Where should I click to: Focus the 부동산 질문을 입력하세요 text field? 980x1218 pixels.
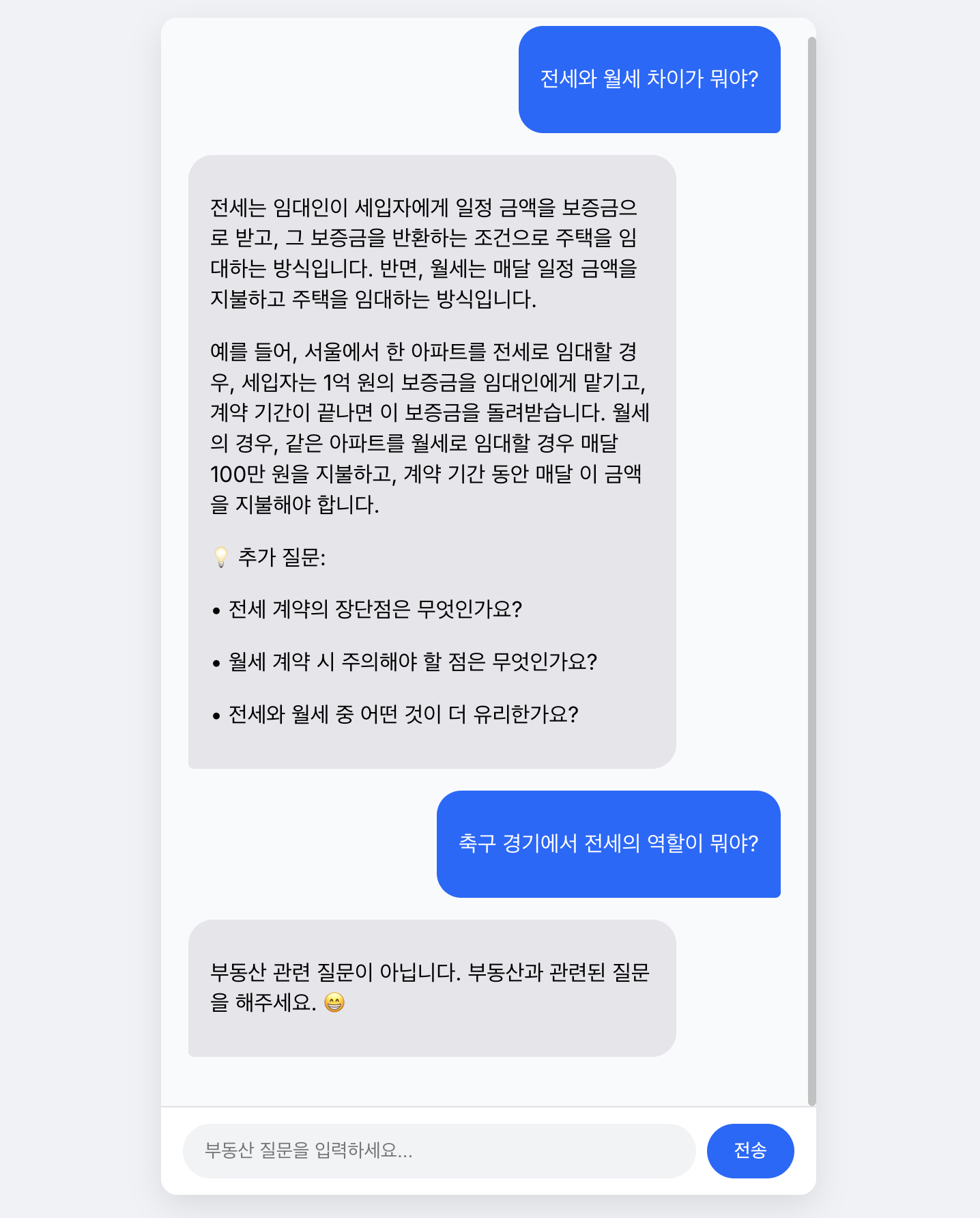[x=439, y=1151]
